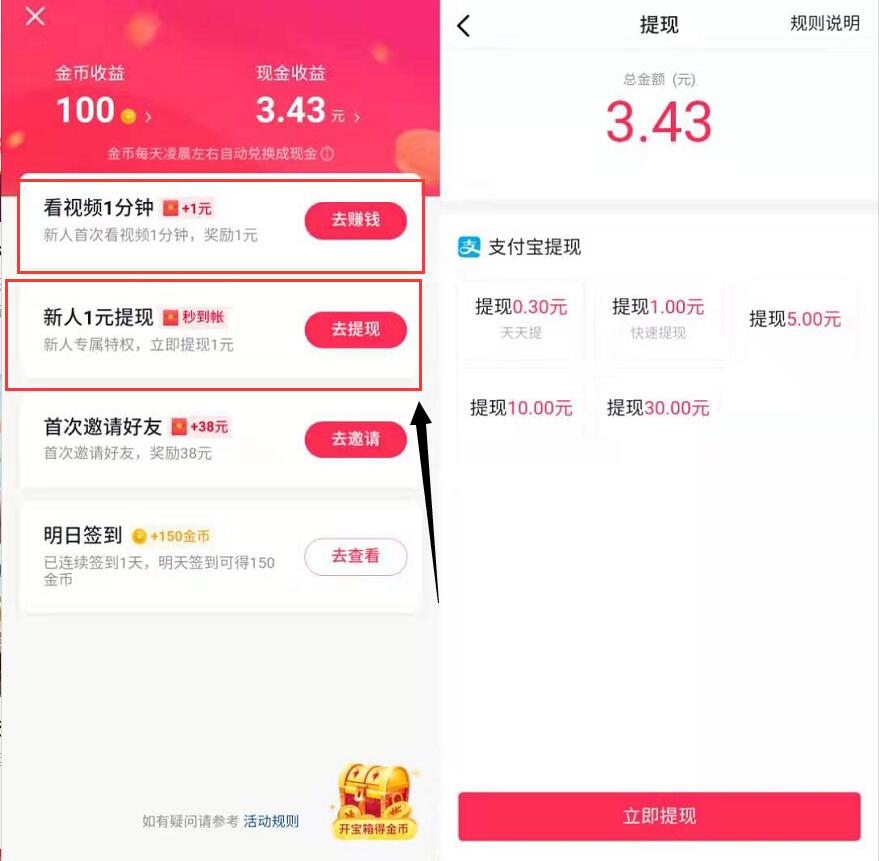
Task: Open 现金收益 details showing 3.43元
Action: click(307, 111)
